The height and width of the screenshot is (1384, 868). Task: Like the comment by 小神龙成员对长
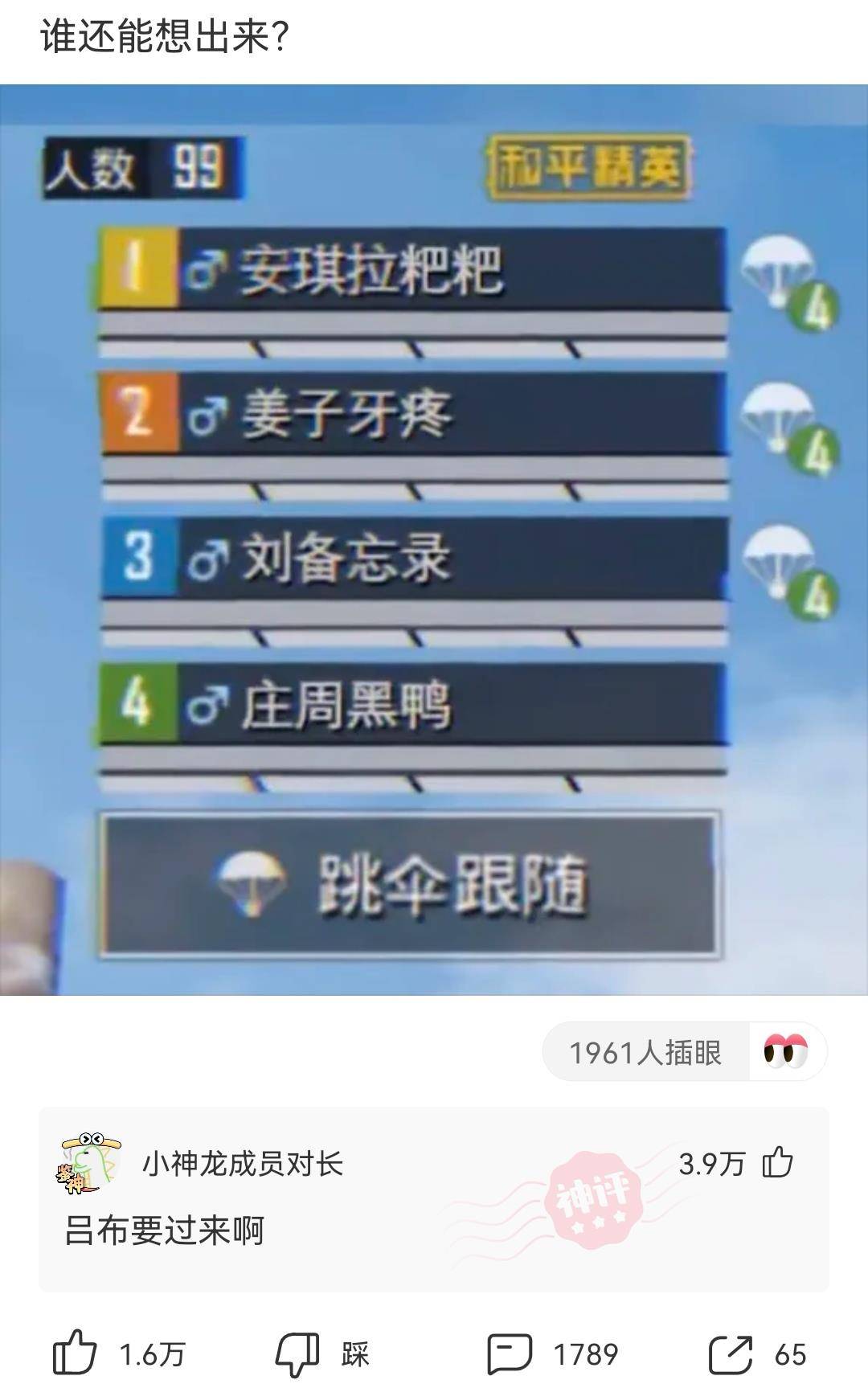pos(776,1163)
